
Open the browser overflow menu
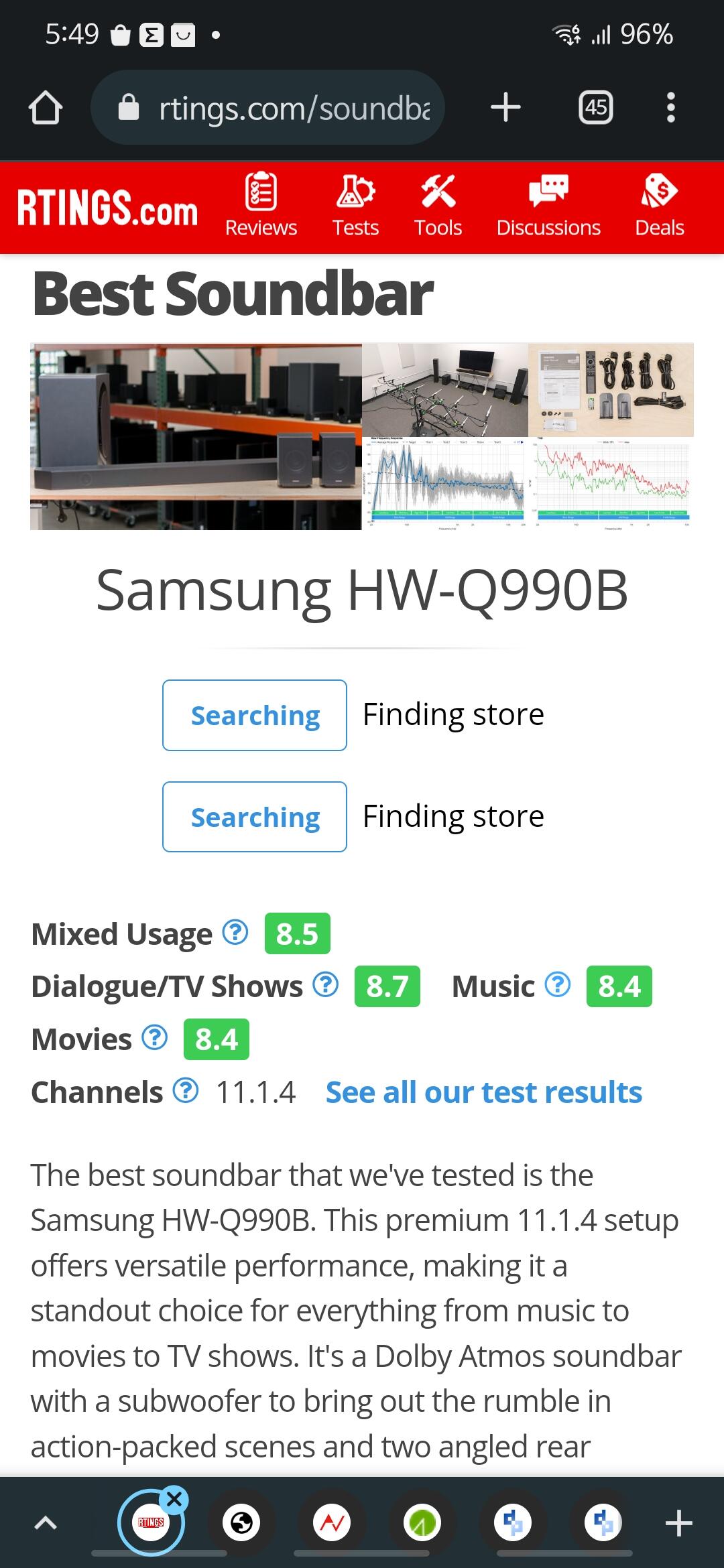tap(670, 108)
